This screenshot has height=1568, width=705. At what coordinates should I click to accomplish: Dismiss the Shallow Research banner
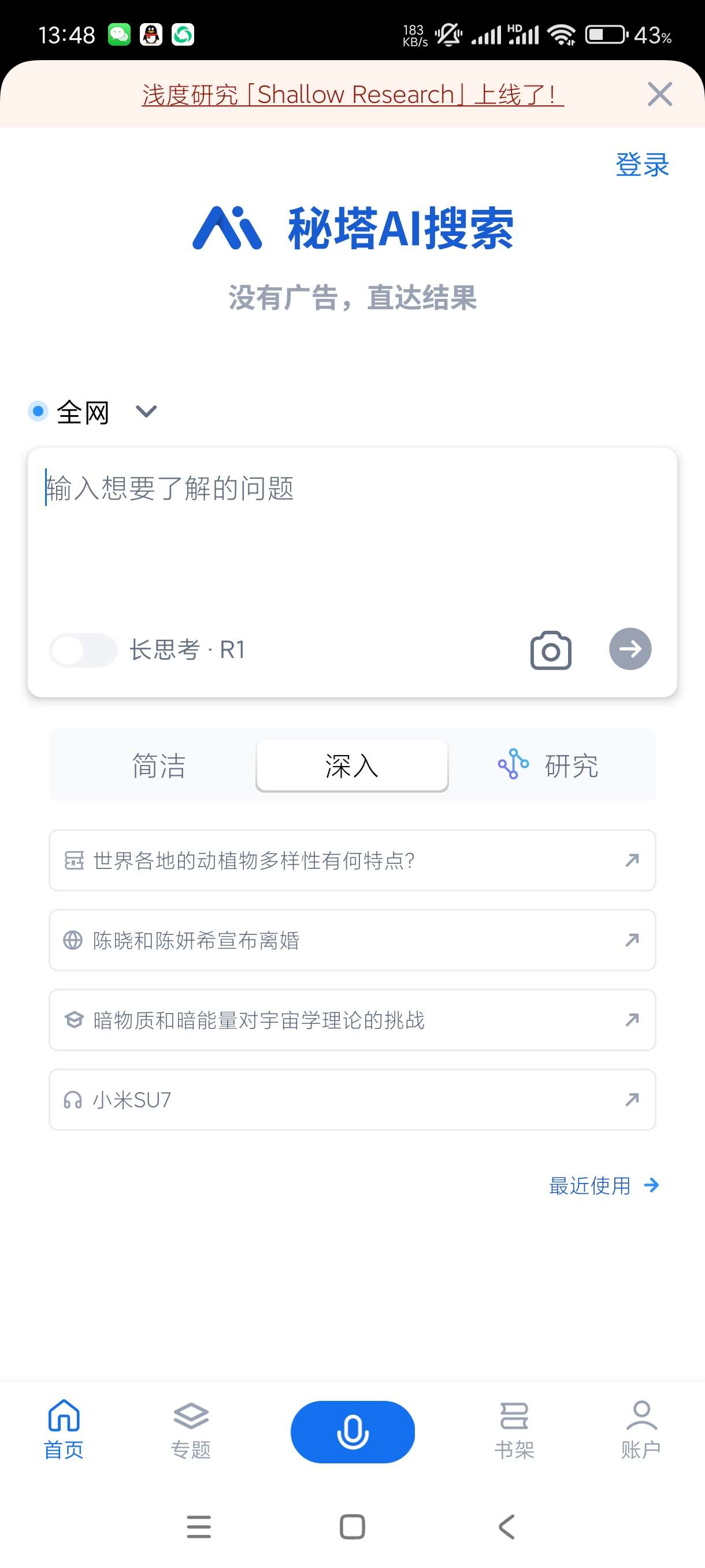coord(659,94)
